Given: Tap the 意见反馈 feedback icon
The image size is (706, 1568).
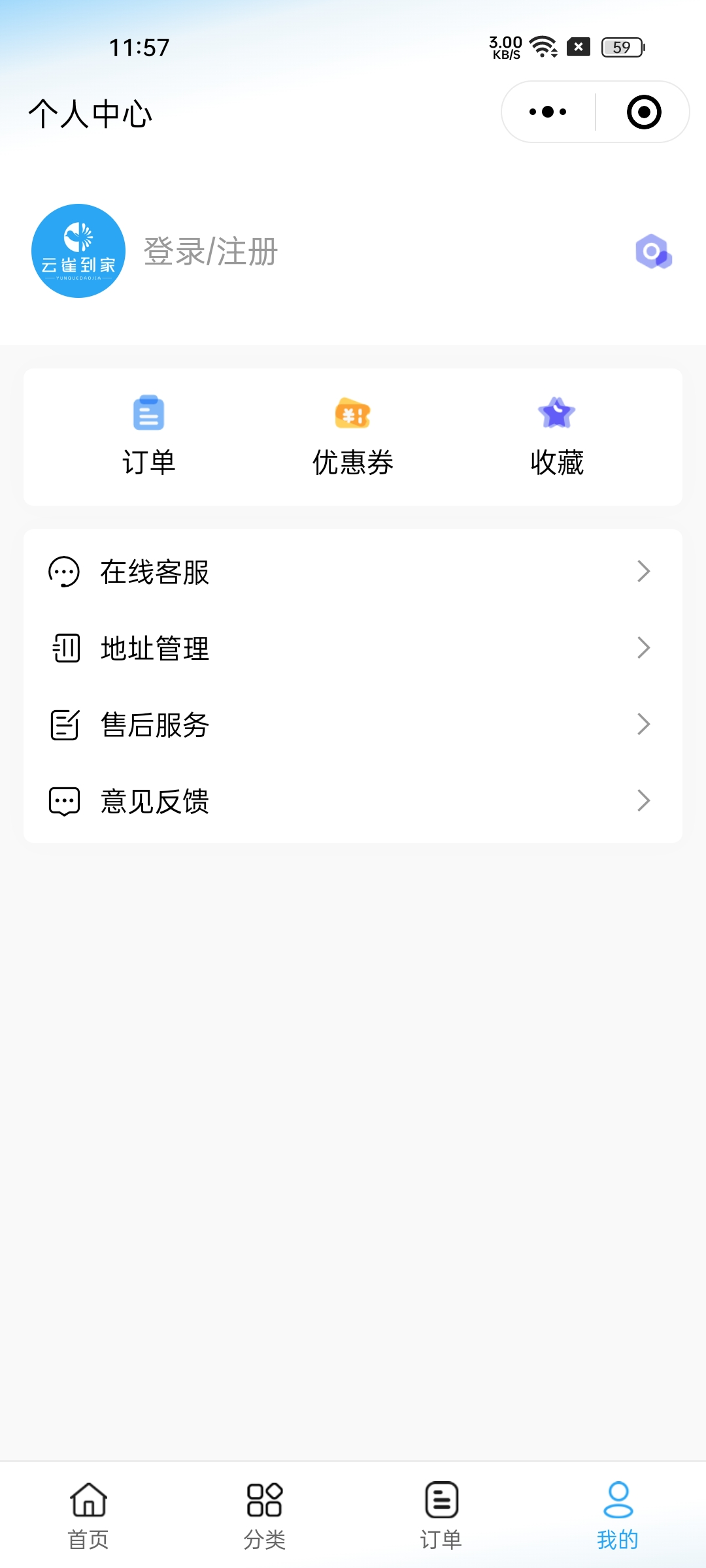Looking at the screenshot, I should 64,801.
